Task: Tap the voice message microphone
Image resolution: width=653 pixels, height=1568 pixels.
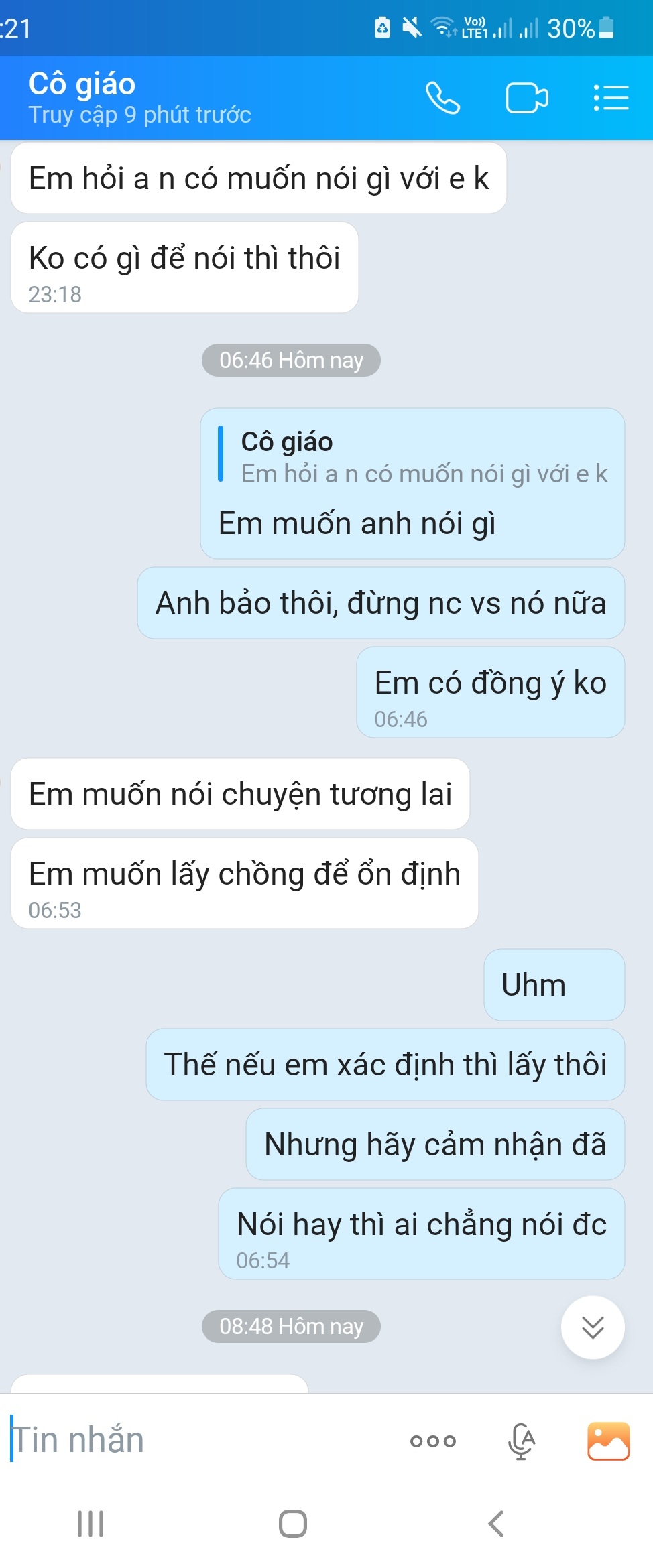Action: pyautogui.click(x=521, y=1441)
